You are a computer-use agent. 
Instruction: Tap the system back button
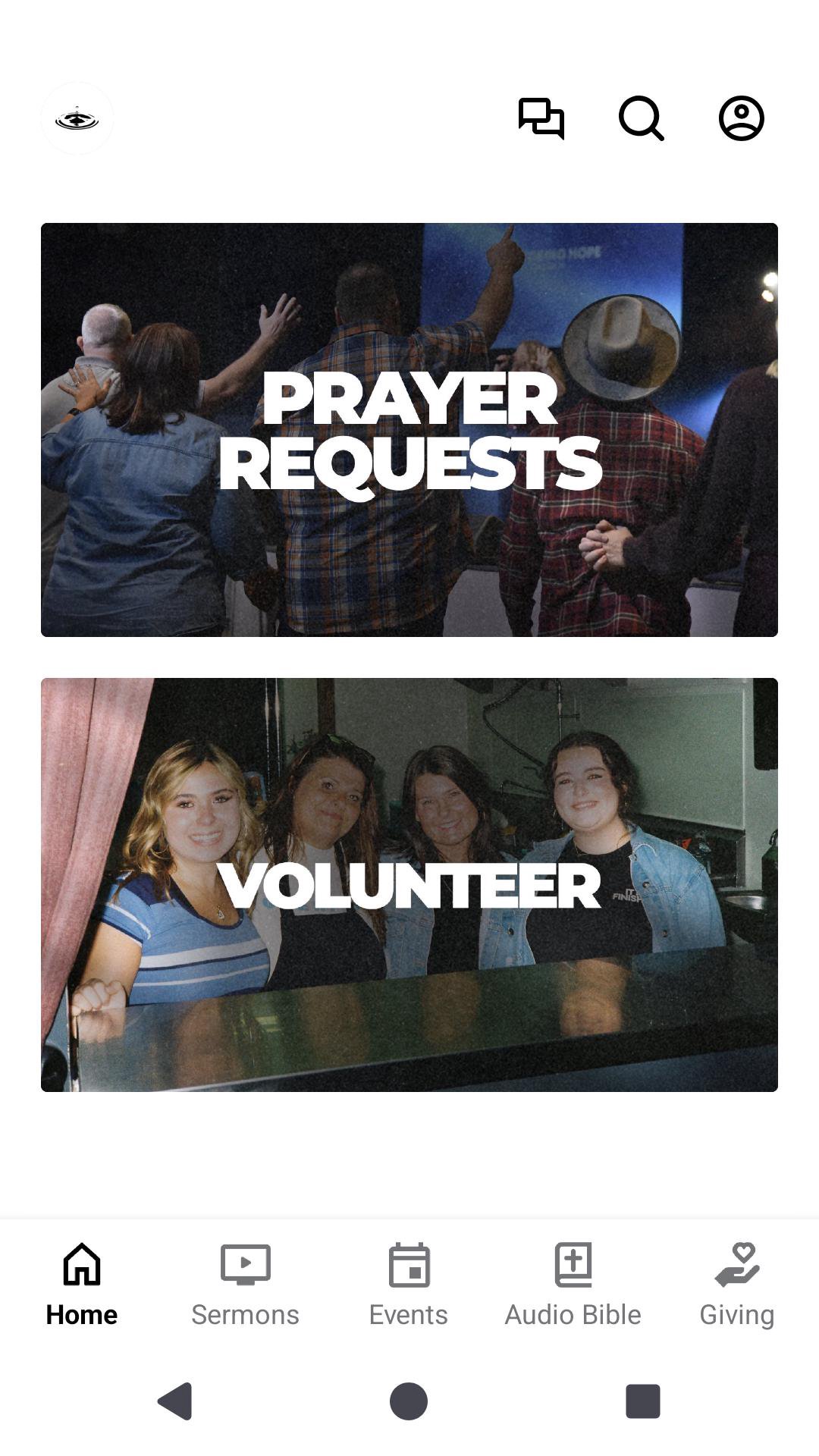click(x=175, y=1401)
